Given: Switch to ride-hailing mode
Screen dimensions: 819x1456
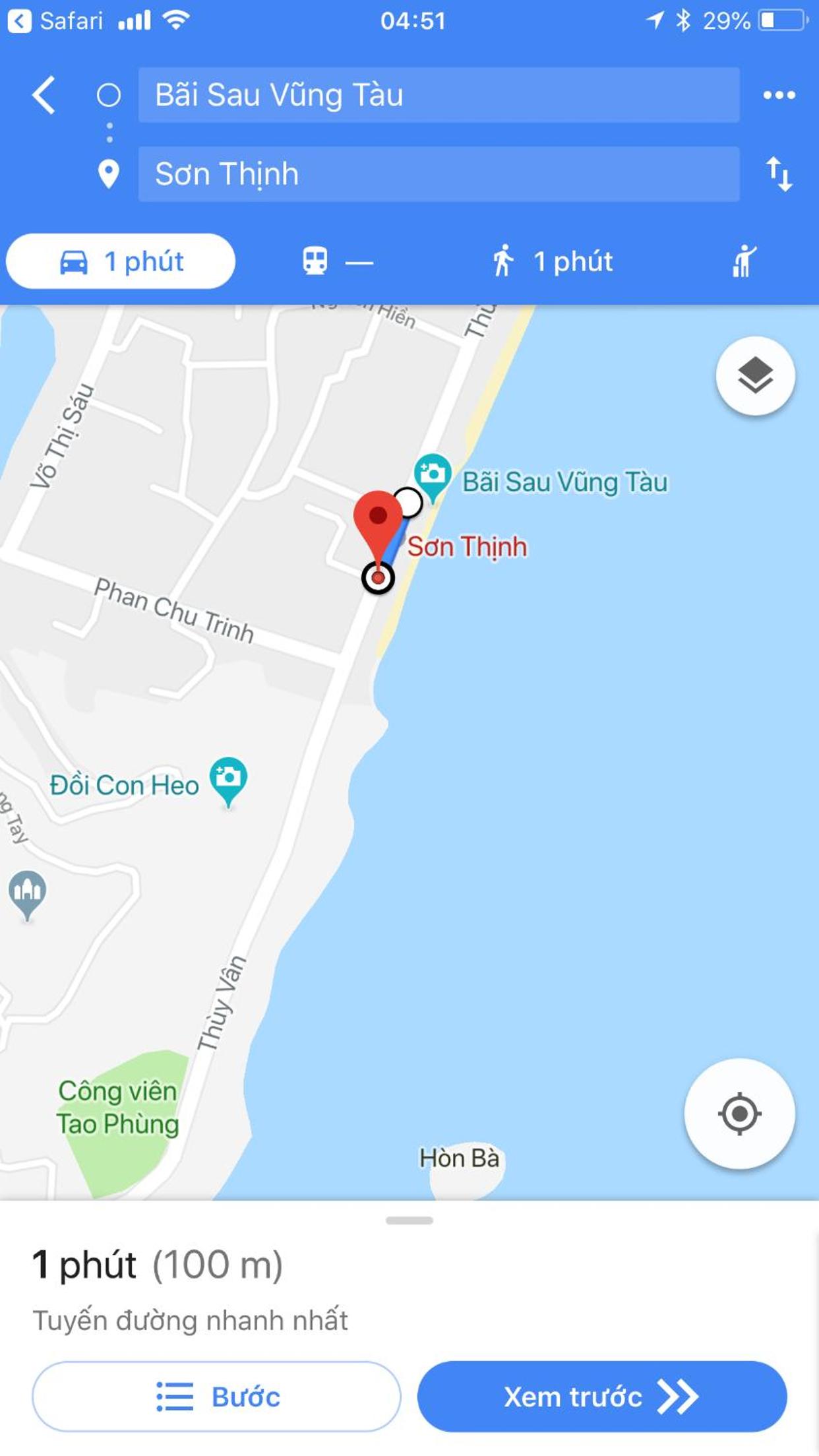Looking at the screenshot, I should point(744,261).
